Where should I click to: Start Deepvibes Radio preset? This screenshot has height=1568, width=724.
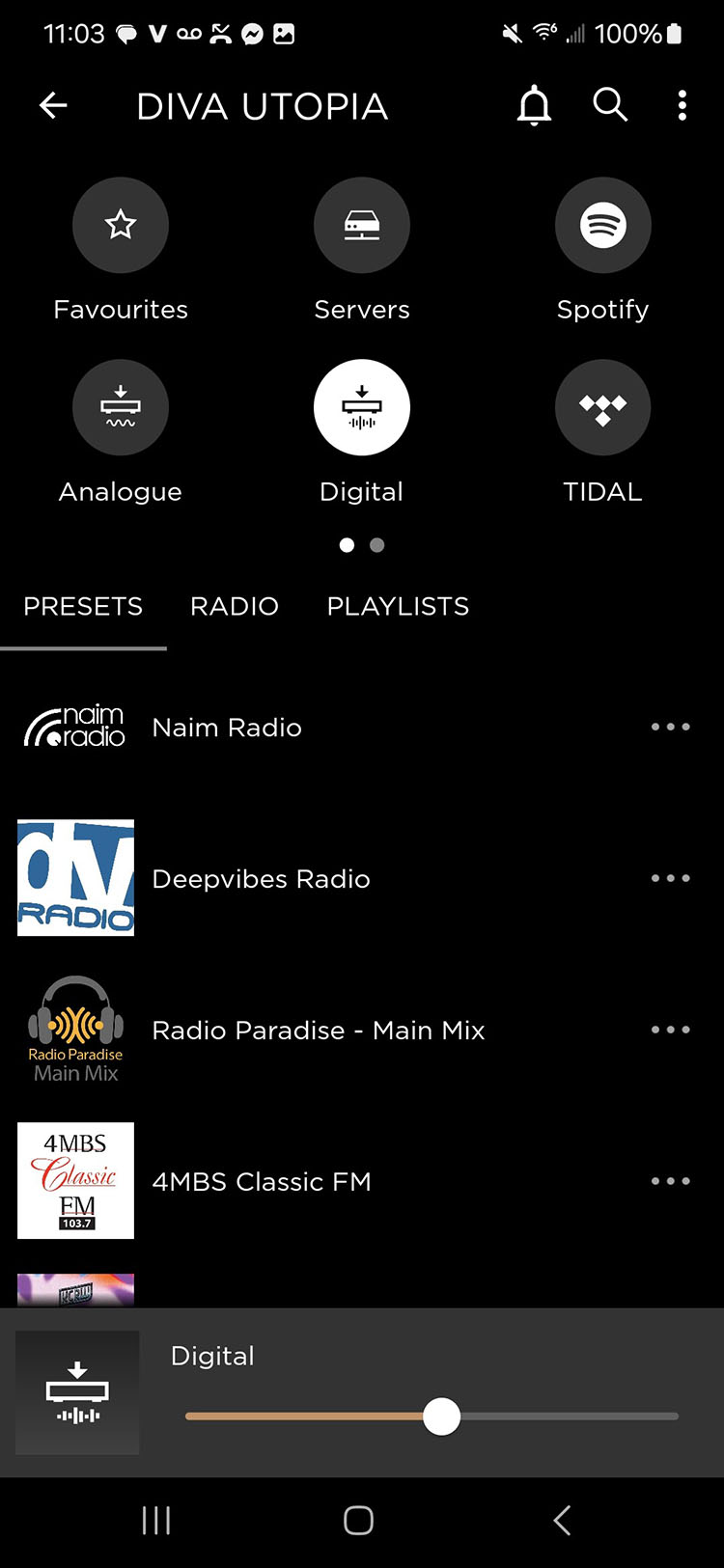pos(261,879)
